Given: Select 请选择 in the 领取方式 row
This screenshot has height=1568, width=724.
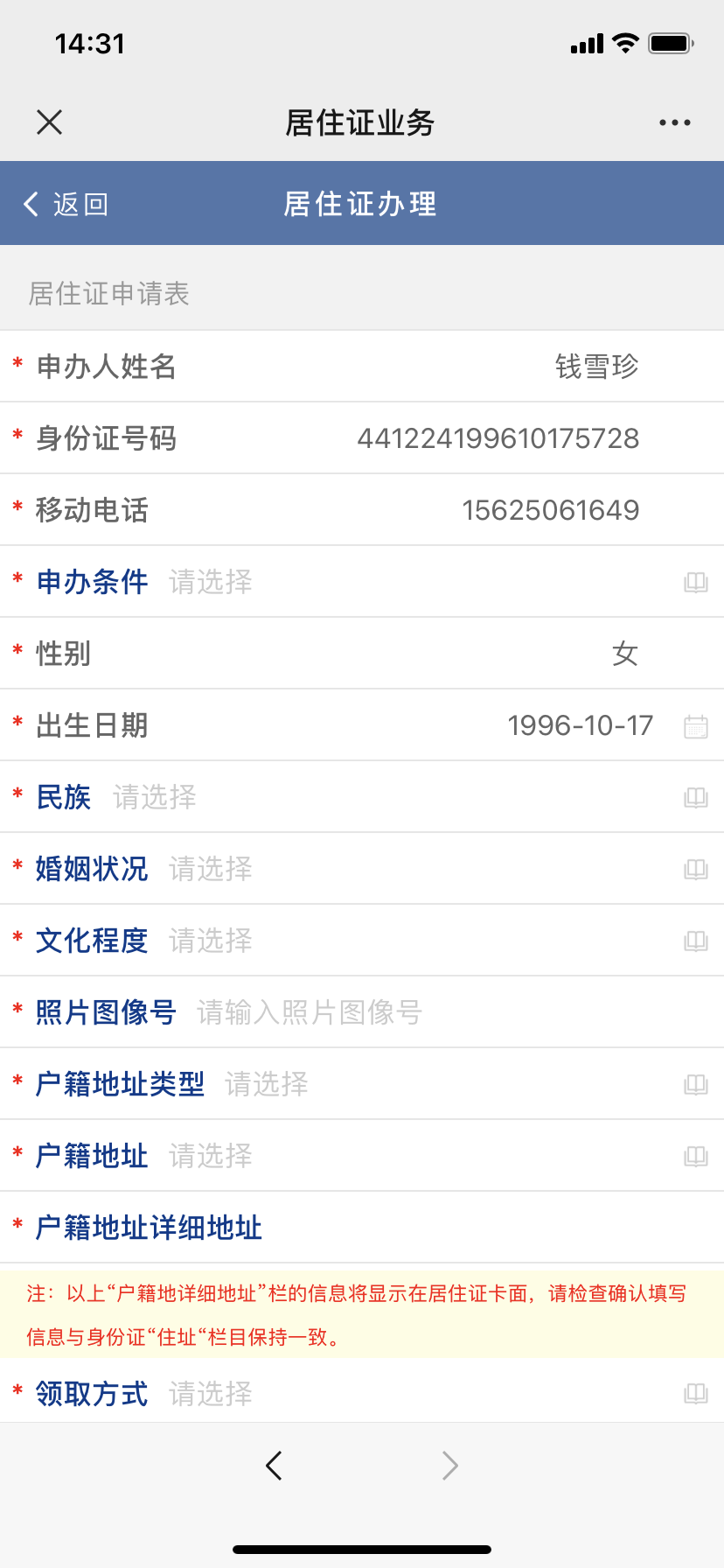Looking at the screenshot, I should (x=210, y=1392).
